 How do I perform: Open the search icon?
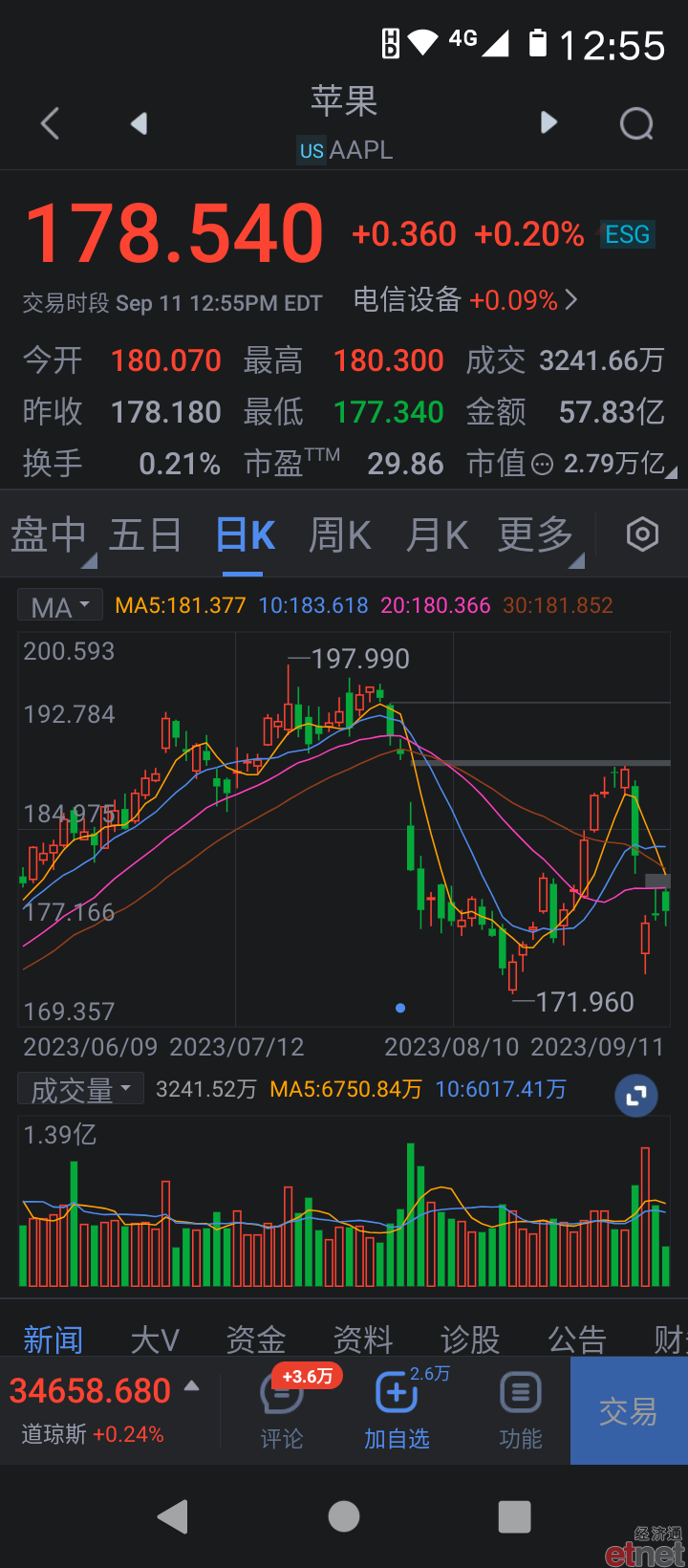click(x=636, y=123)
